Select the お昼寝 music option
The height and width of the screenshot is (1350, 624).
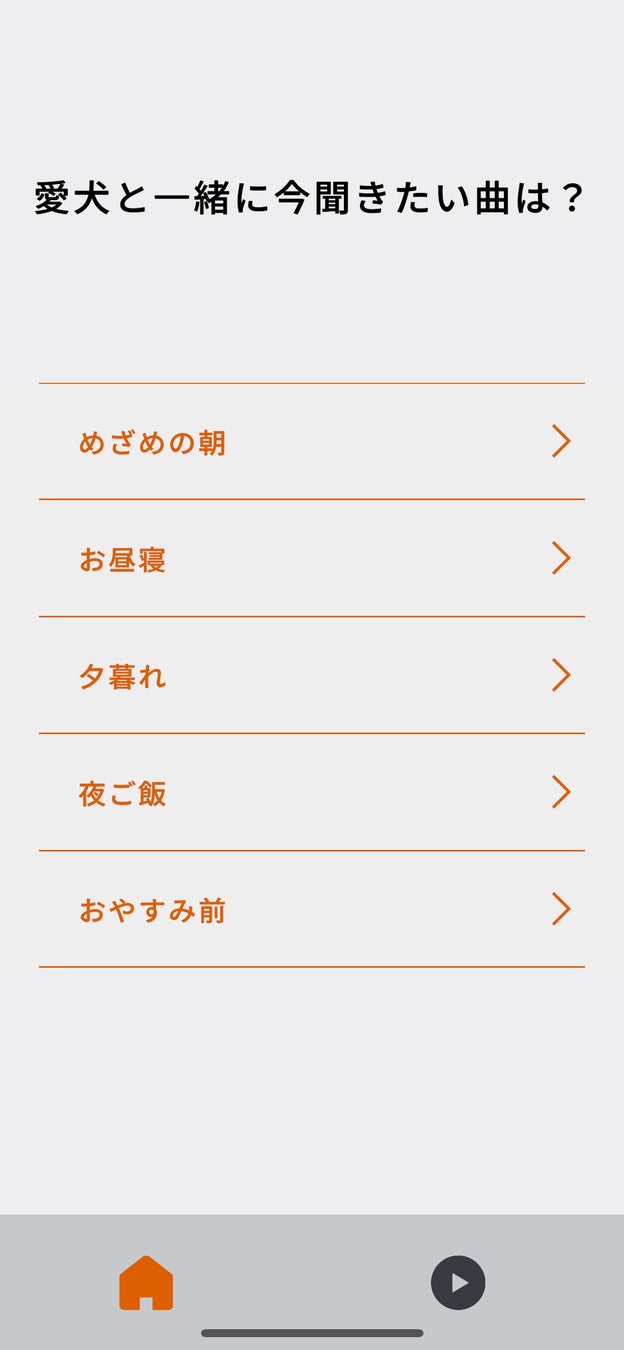click(x=311, y=558)
